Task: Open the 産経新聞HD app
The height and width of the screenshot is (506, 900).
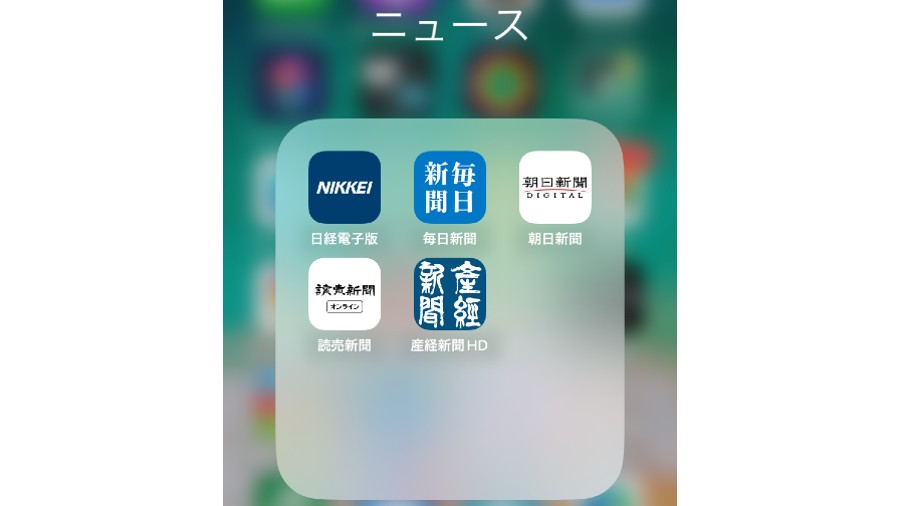Action: pos(450,294)
